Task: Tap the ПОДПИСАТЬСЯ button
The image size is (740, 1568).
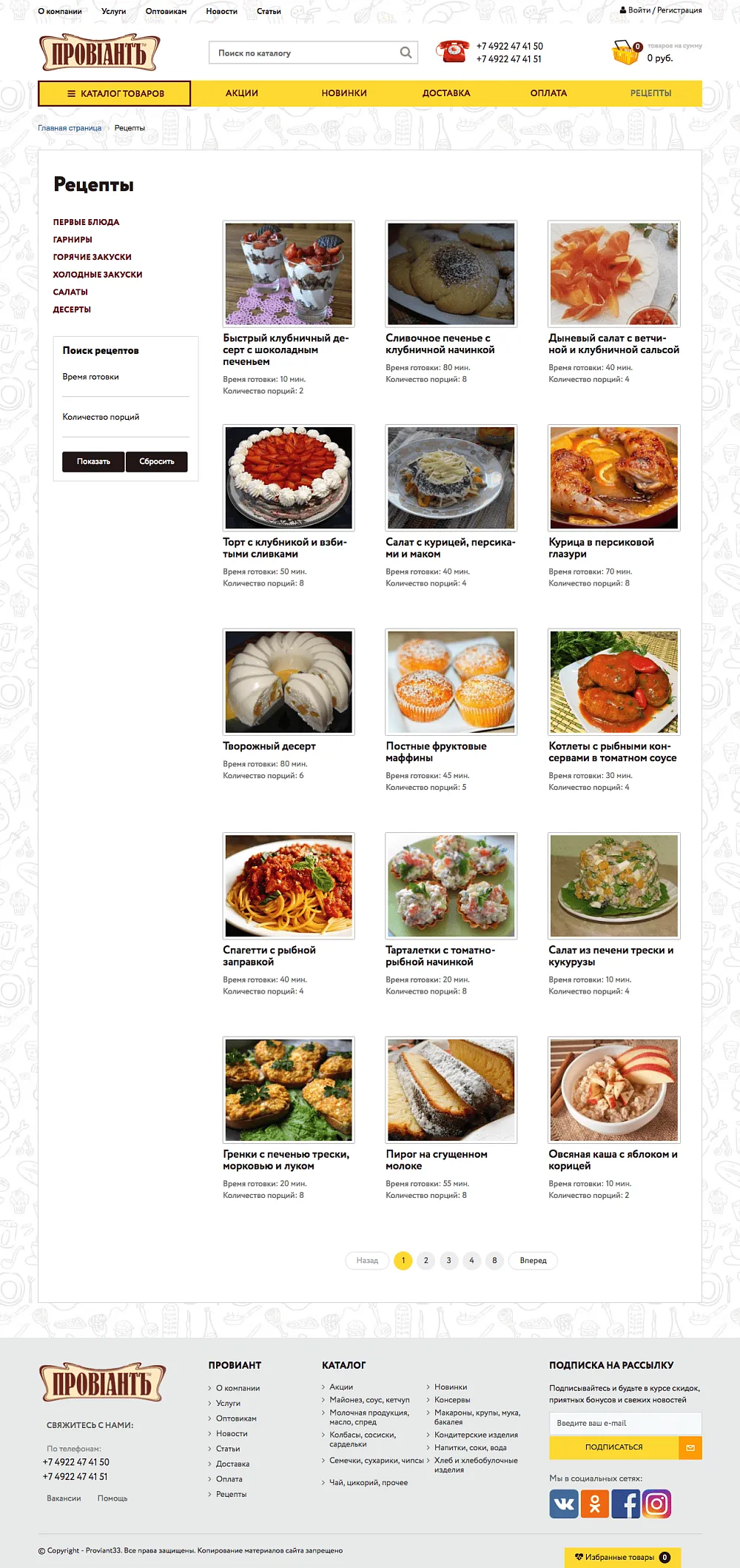Action: click(613, 1447)
